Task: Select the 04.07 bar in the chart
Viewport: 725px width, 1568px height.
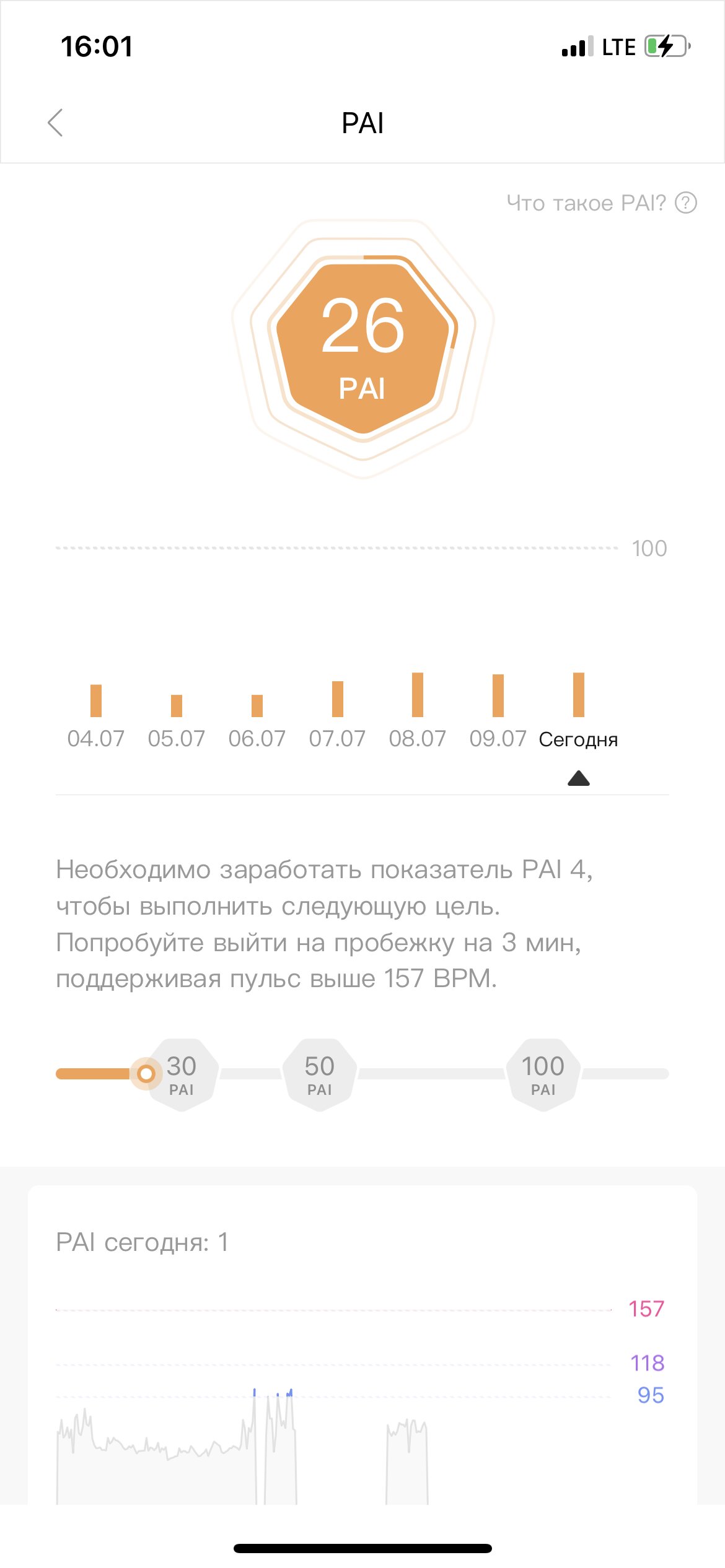Action: [x=96, y=700]
